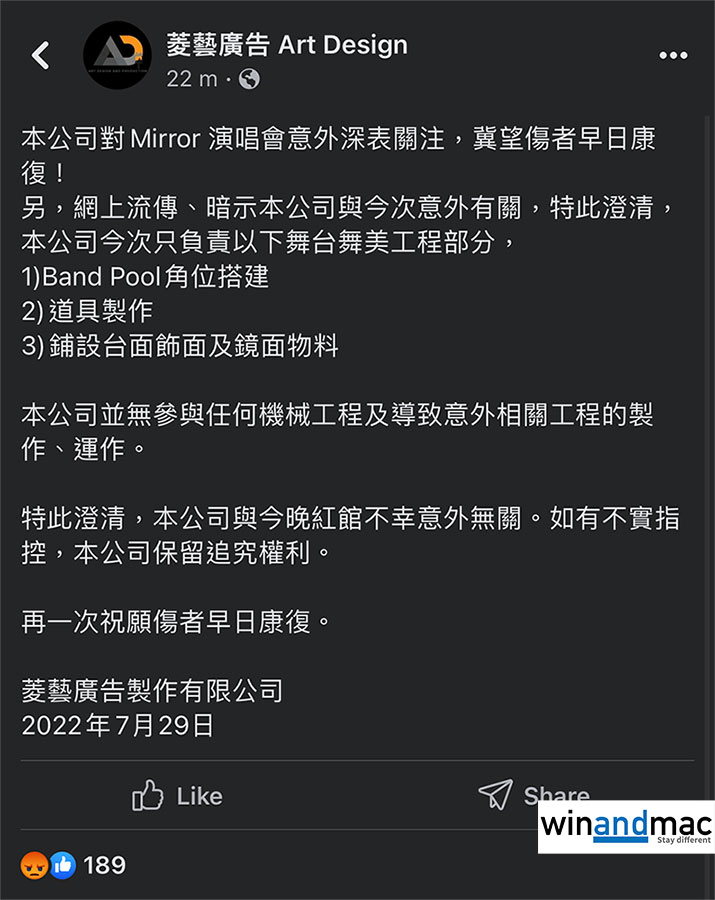Open the post's three-dot overflow menu

coord(673,55)
